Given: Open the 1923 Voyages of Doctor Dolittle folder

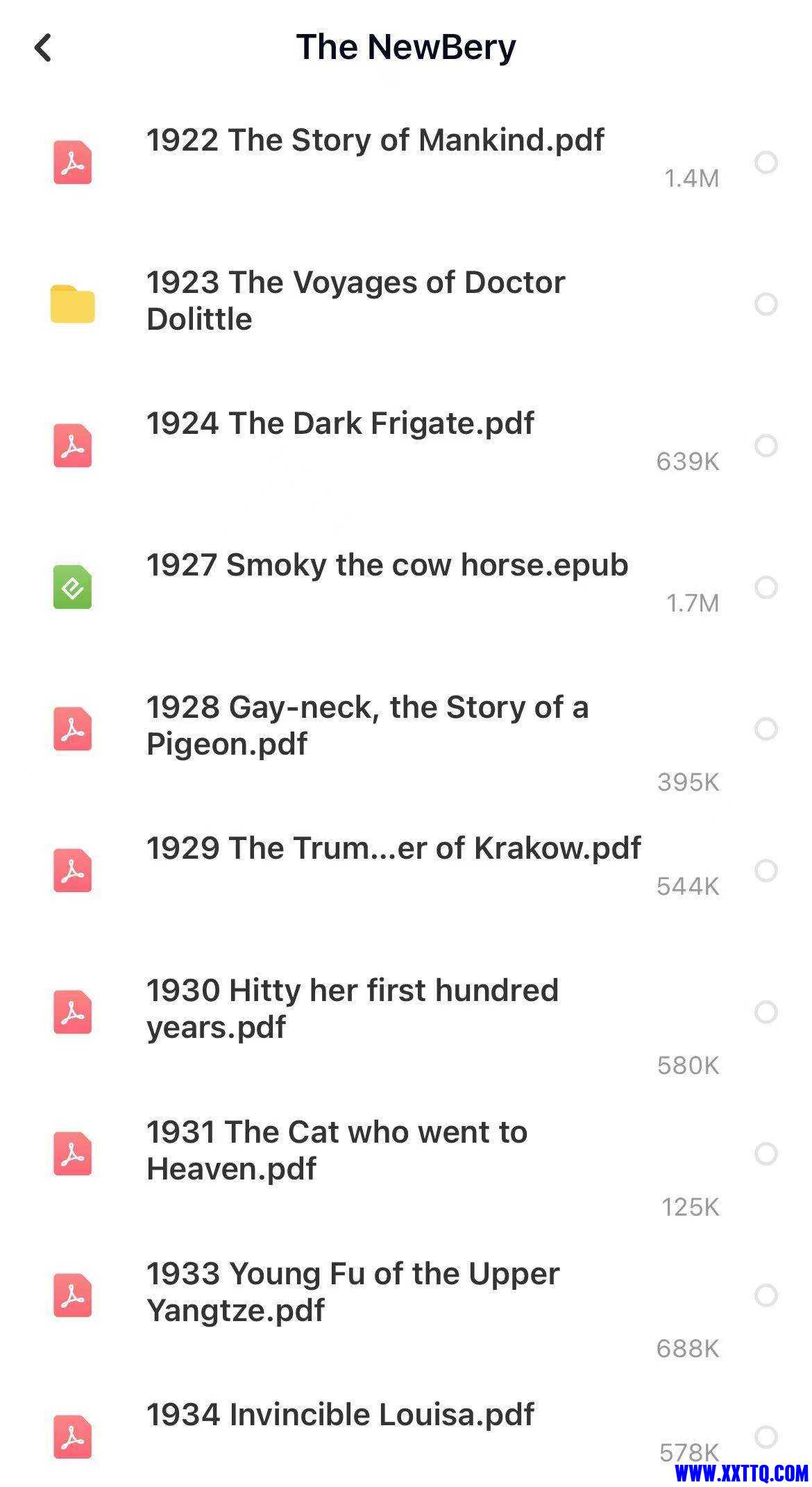Looking at the screenshot, I should [355, 301].
